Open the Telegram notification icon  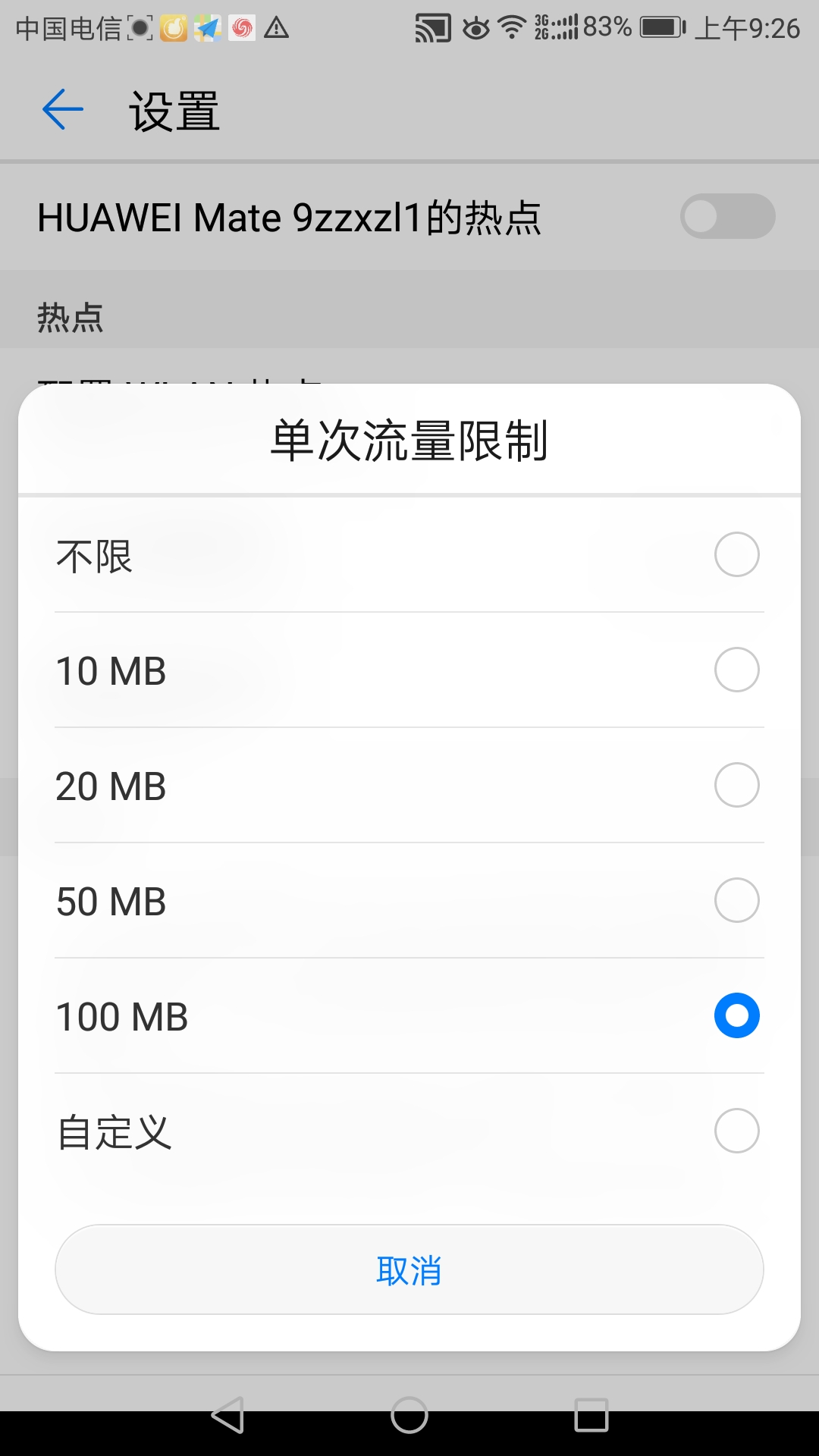click(207, 29)
